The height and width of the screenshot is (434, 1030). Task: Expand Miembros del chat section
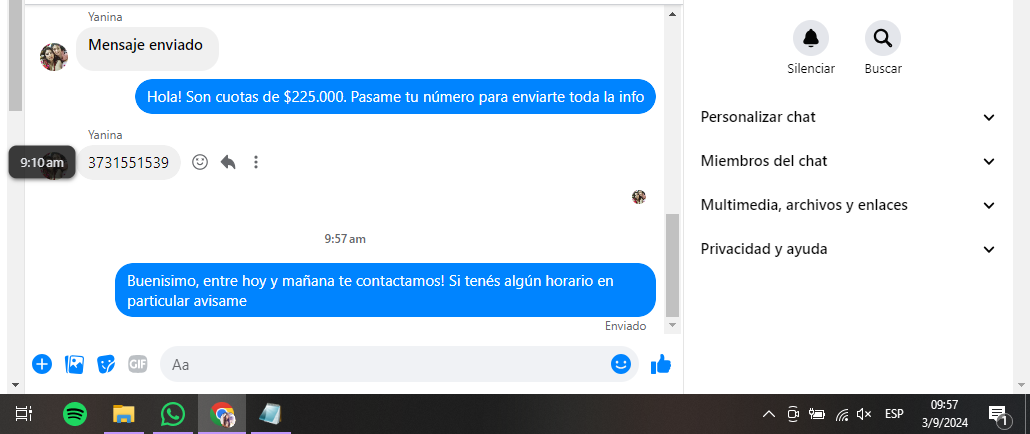[x=848, y=161]
